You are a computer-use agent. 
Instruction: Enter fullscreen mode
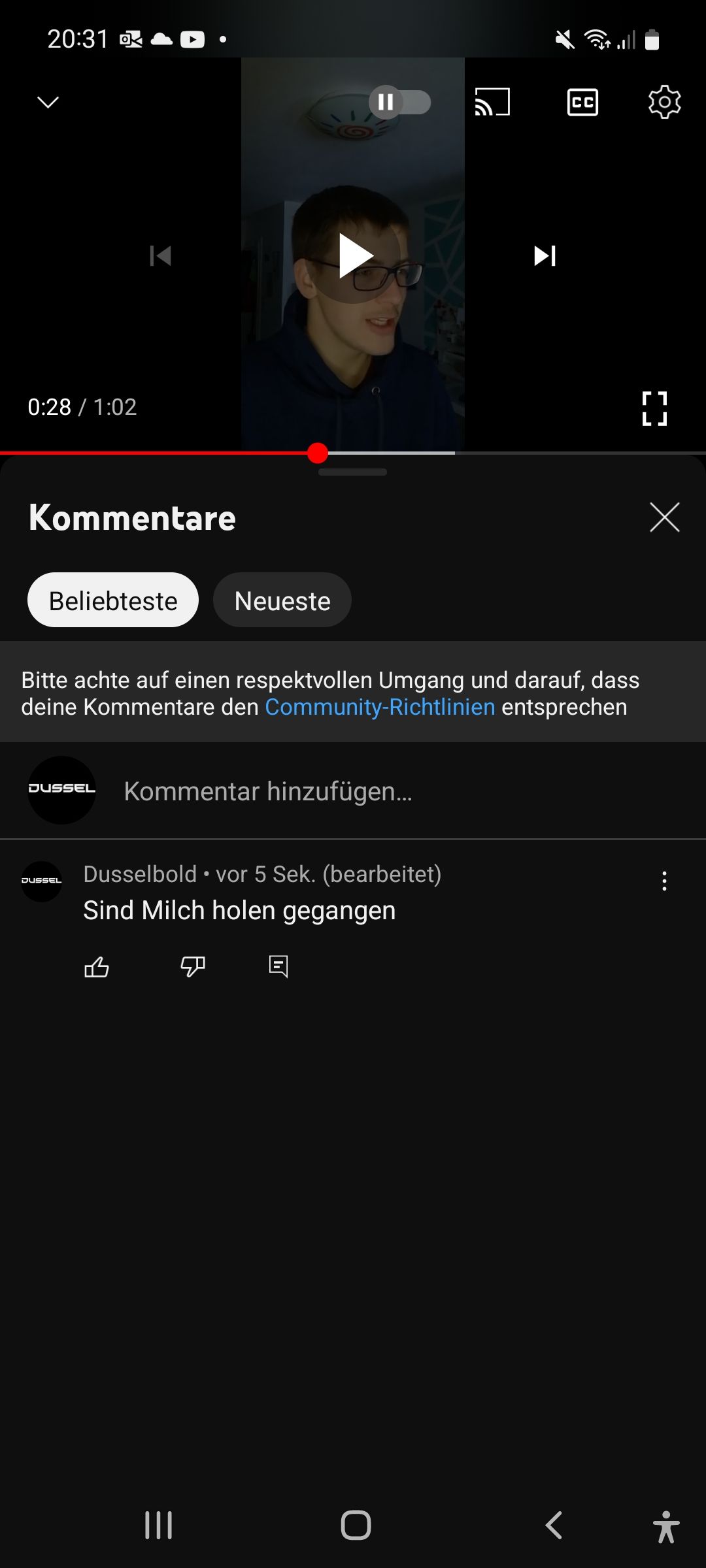tap(654, 409)
